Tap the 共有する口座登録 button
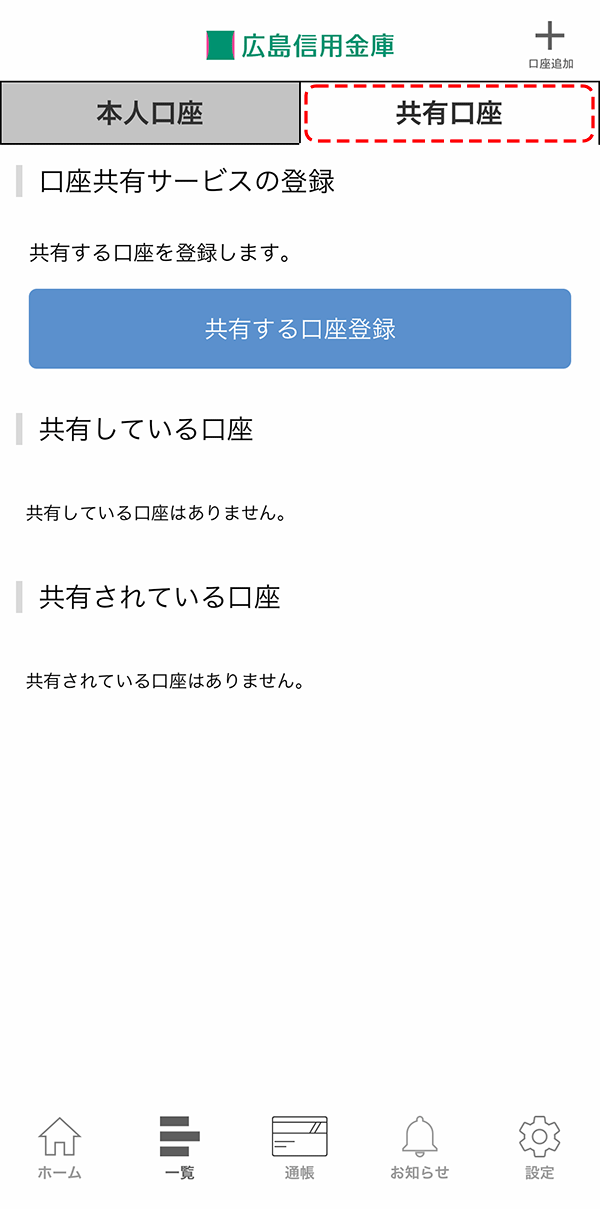The image size is (600, 1209). (x=300, y=329)
